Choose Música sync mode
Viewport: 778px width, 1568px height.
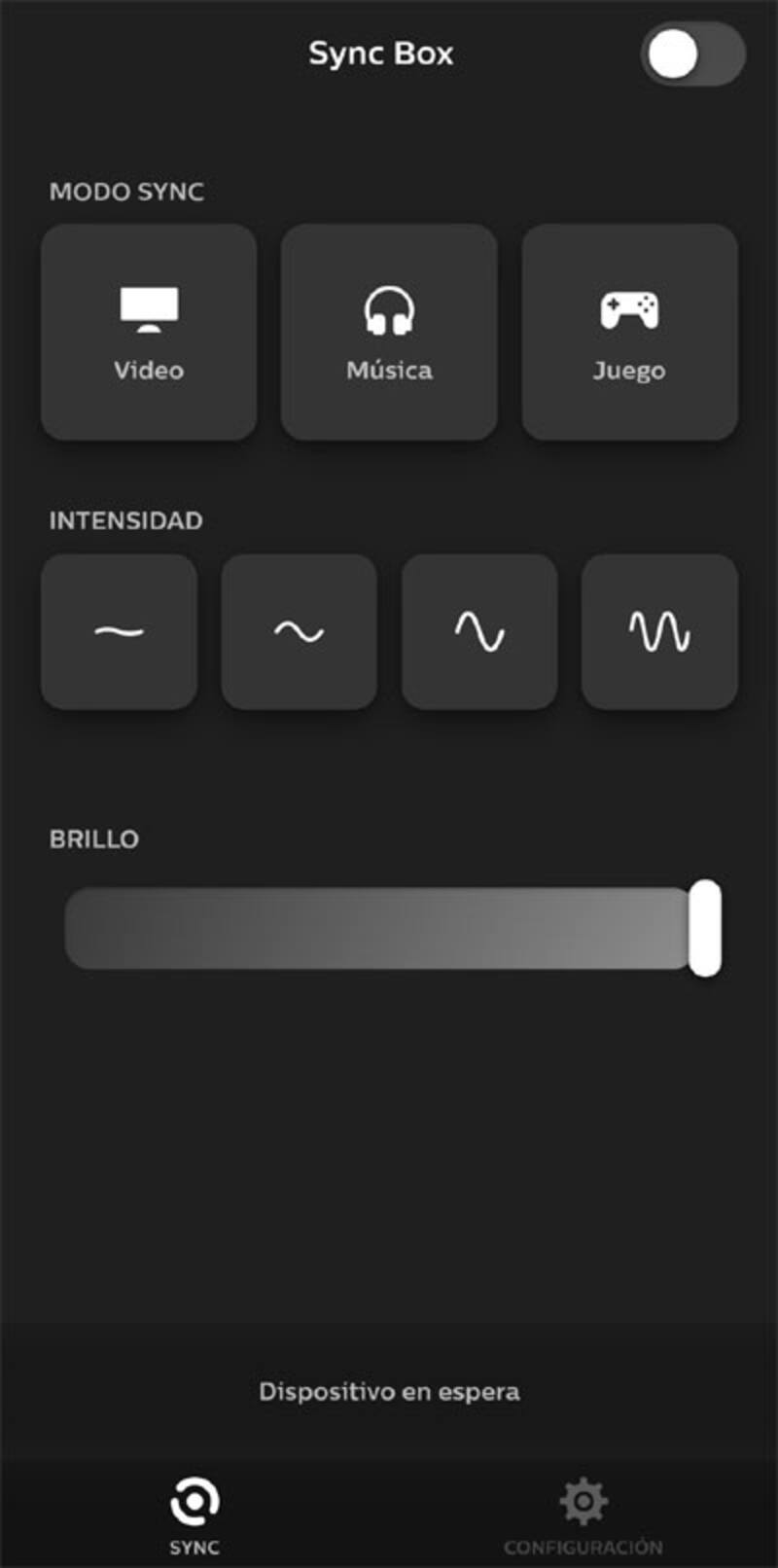(x=389, y=333)
